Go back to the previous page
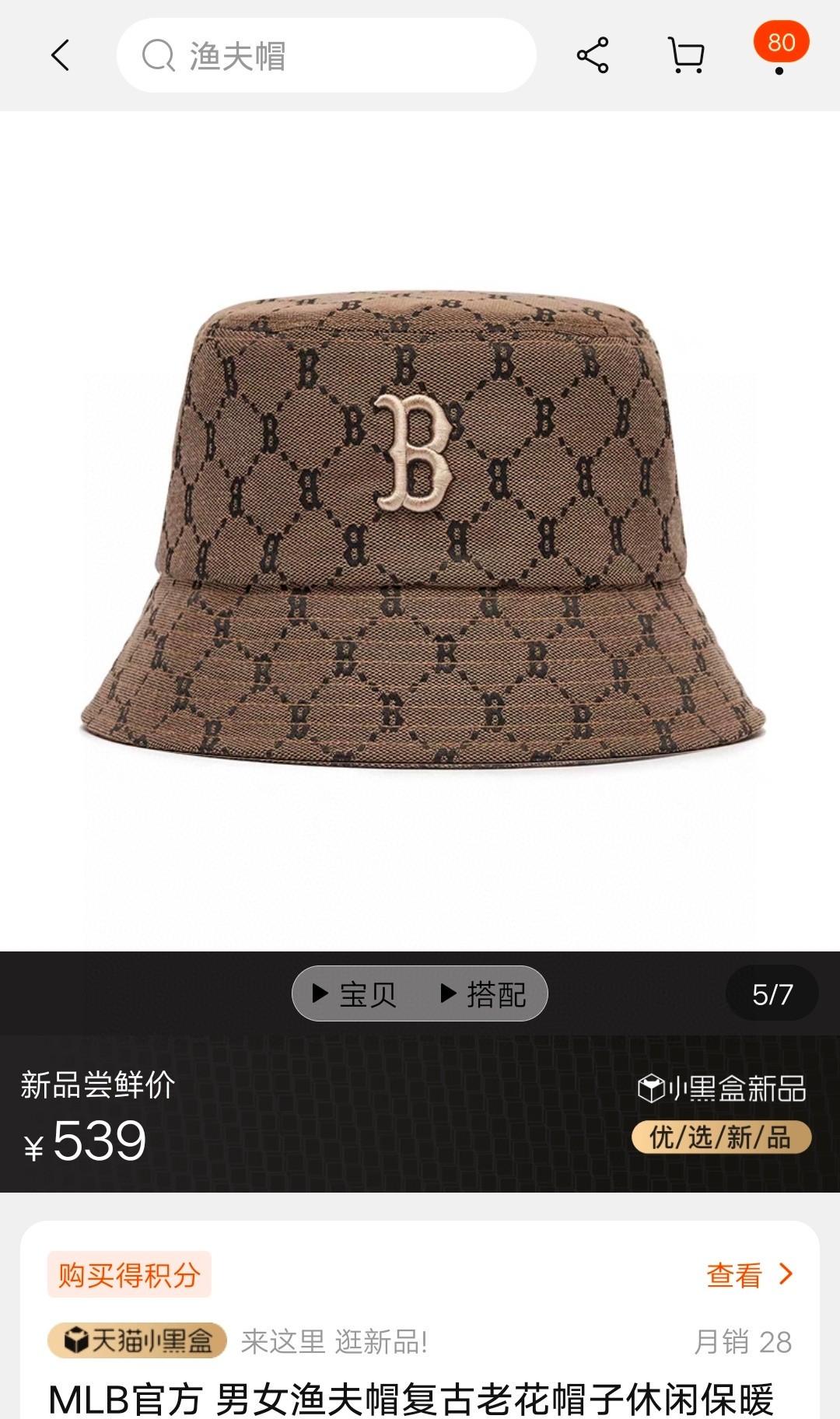Viewport: 840px width, 1419px height. tap(61, 55)
